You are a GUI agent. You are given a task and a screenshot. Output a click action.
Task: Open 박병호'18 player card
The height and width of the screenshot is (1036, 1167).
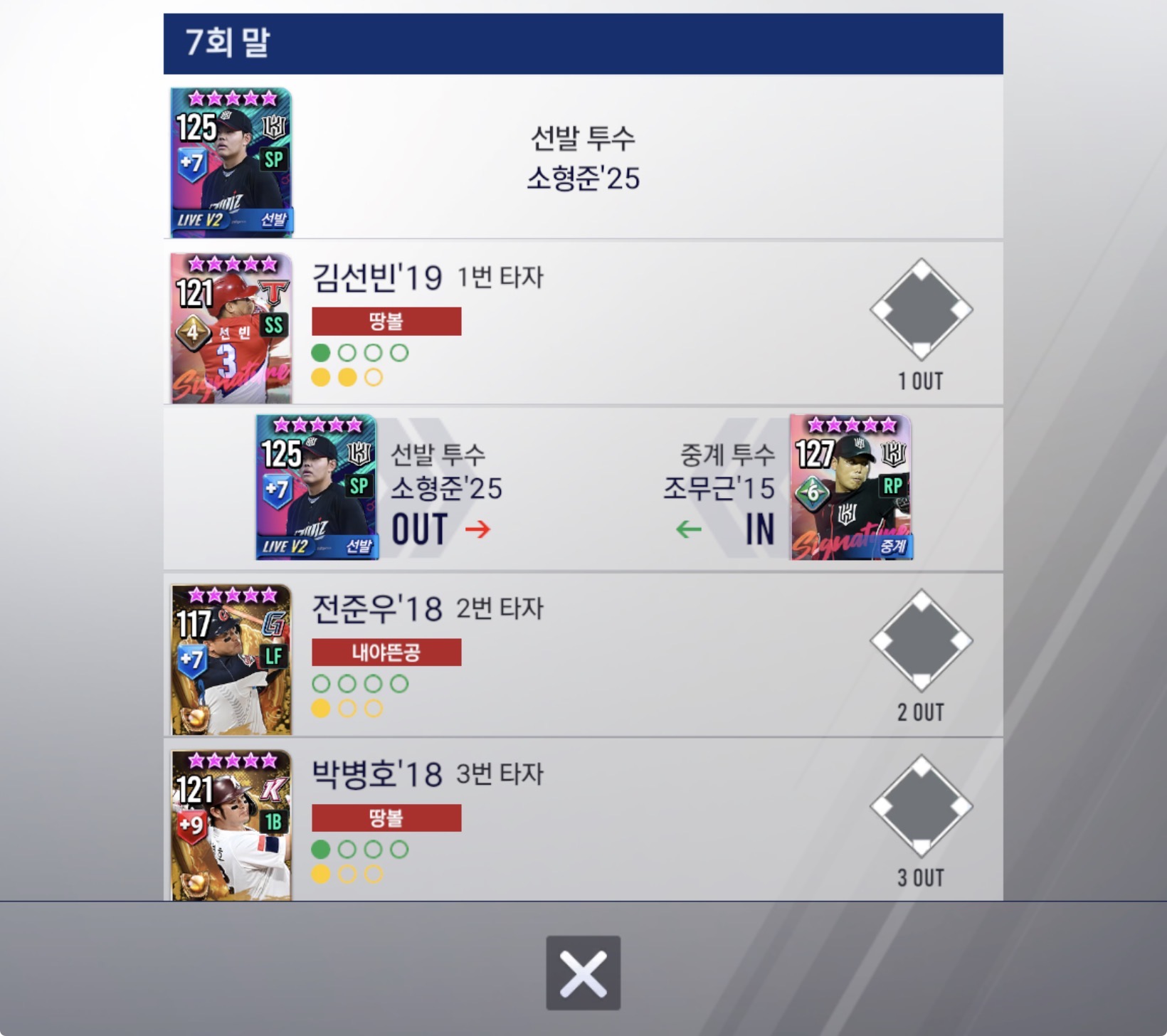pos(231,825)
